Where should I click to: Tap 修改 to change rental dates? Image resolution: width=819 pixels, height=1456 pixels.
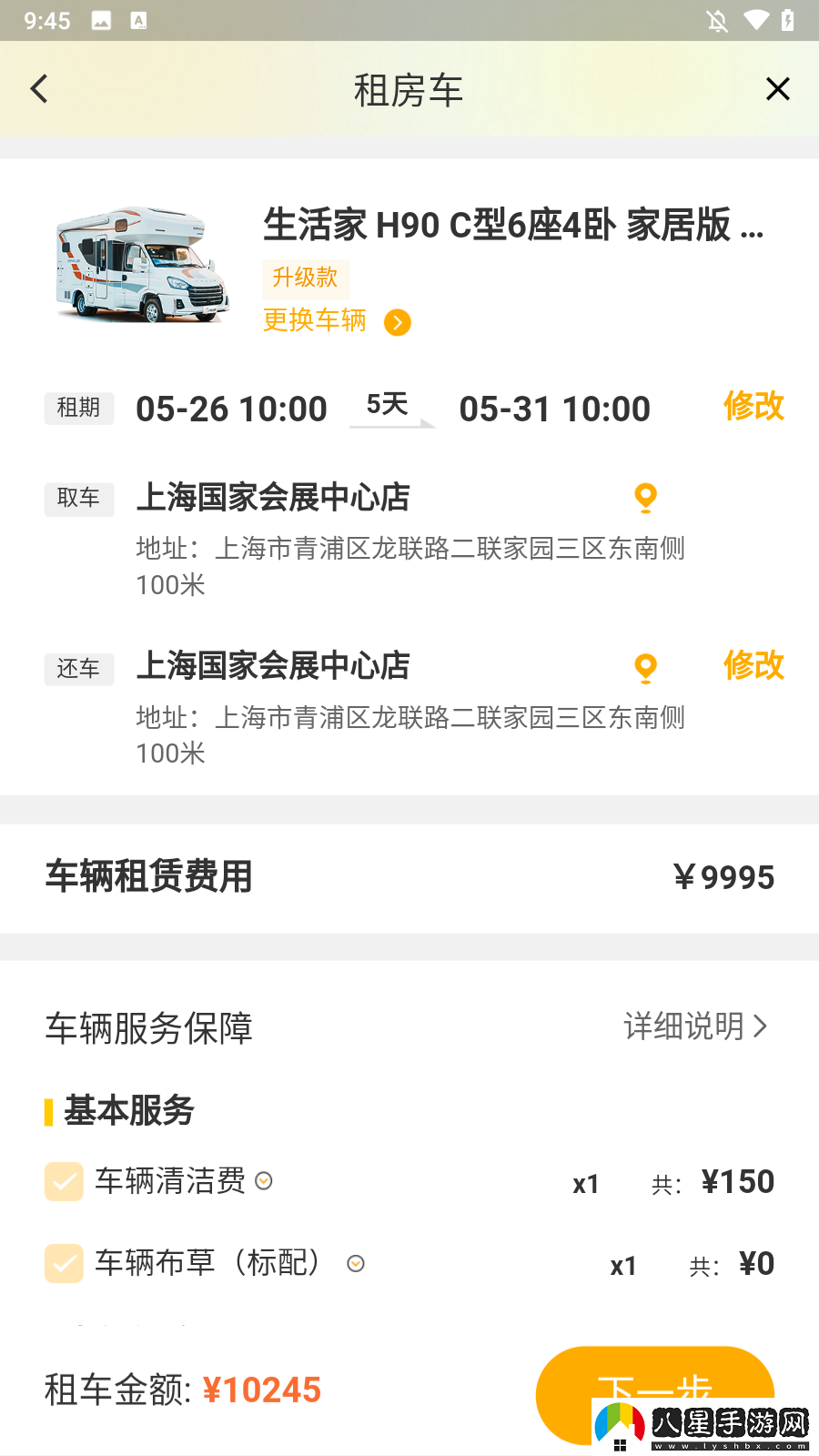[x=753, y=407]
